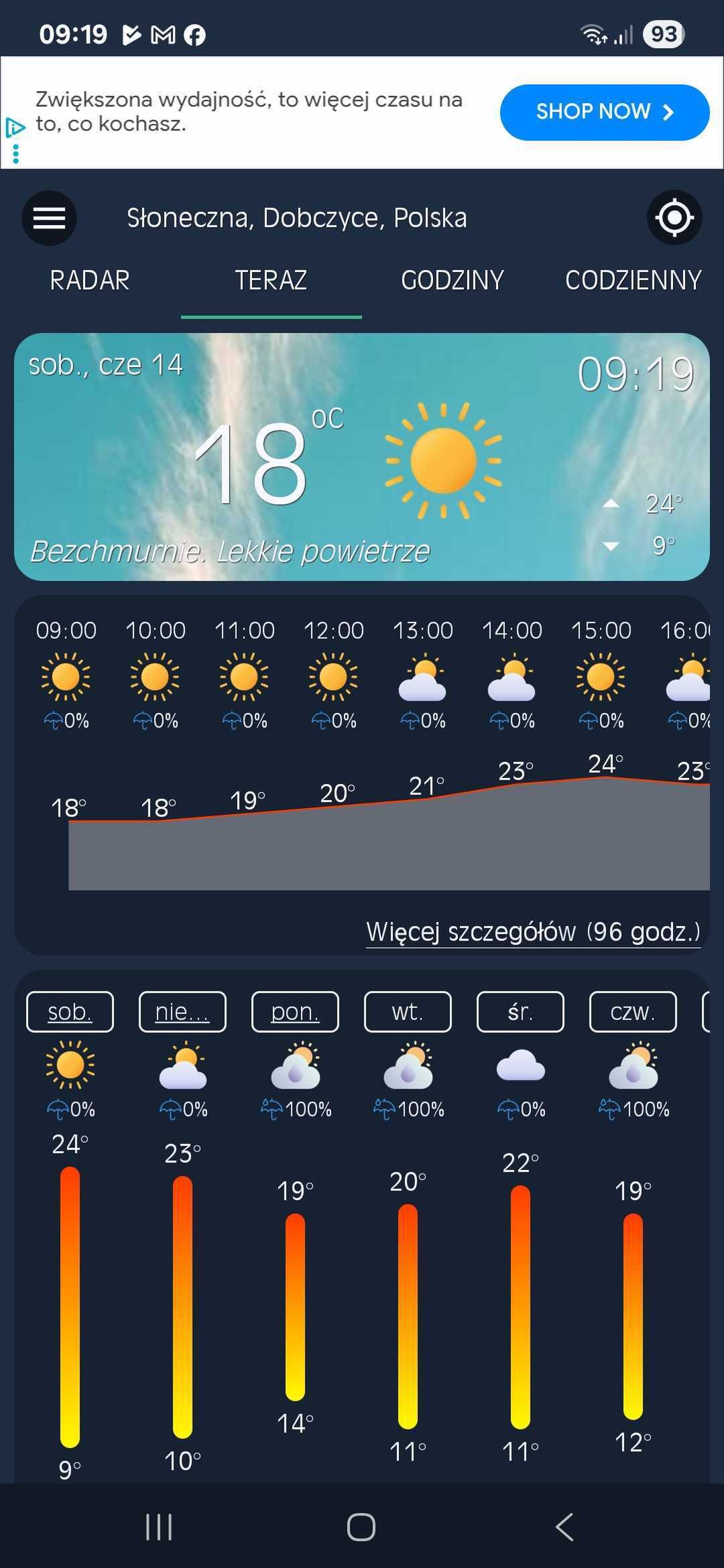The height and width of the screenshot is (1568, 724).
Task: Open Więcej szczegółów (96 godz.) link
Action: [533, 931]
